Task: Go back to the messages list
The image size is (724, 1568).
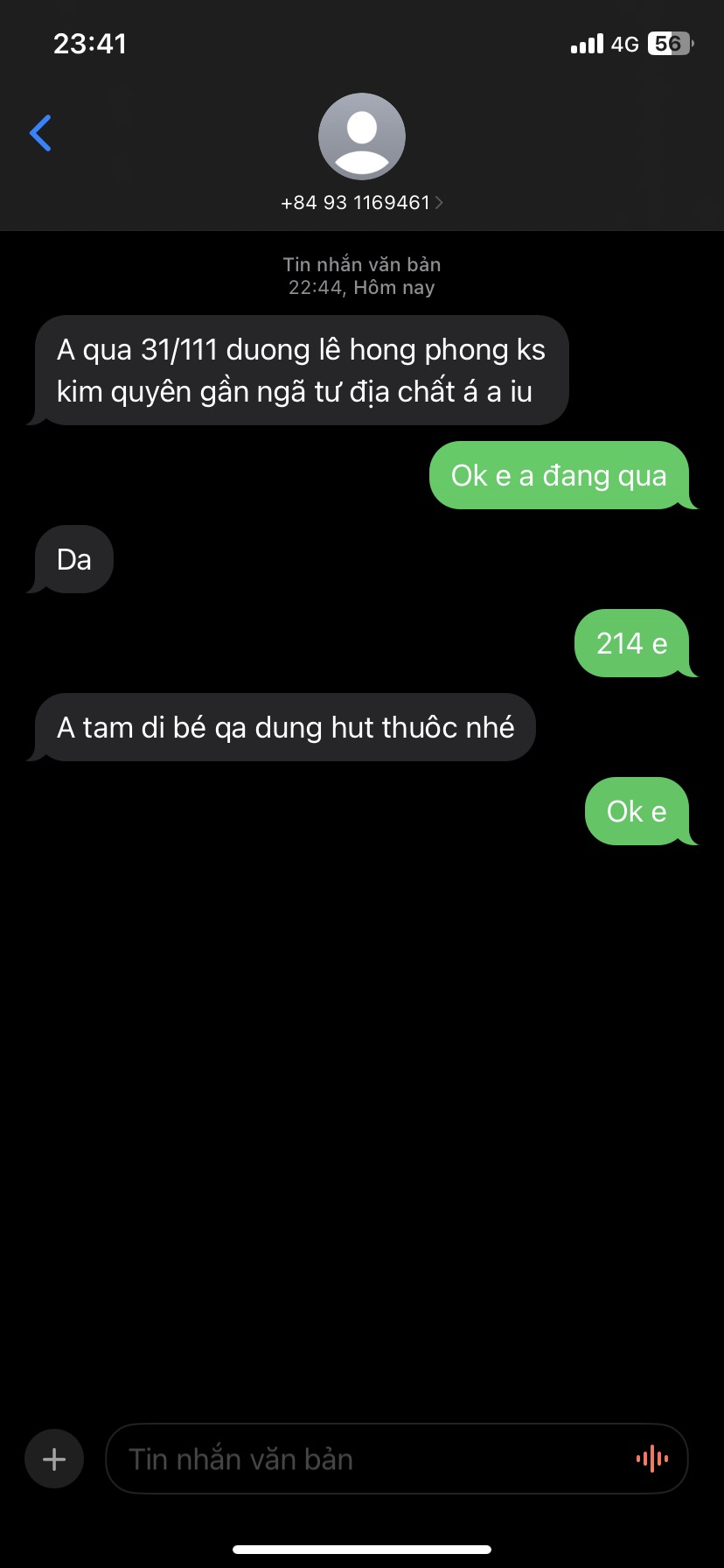Action: 40,133
